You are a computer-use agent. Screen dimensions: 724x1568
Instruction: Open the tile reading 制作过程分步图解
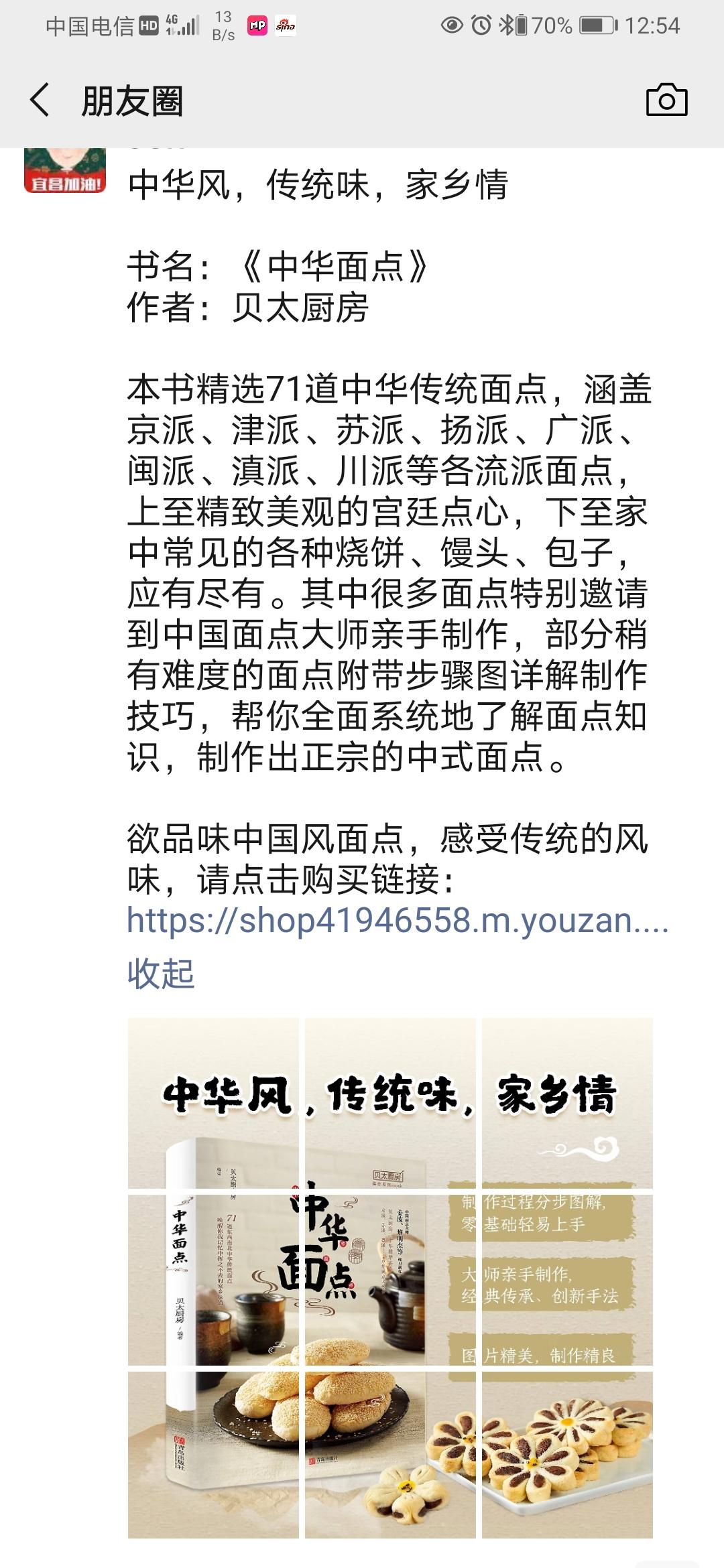(567, 1279)
